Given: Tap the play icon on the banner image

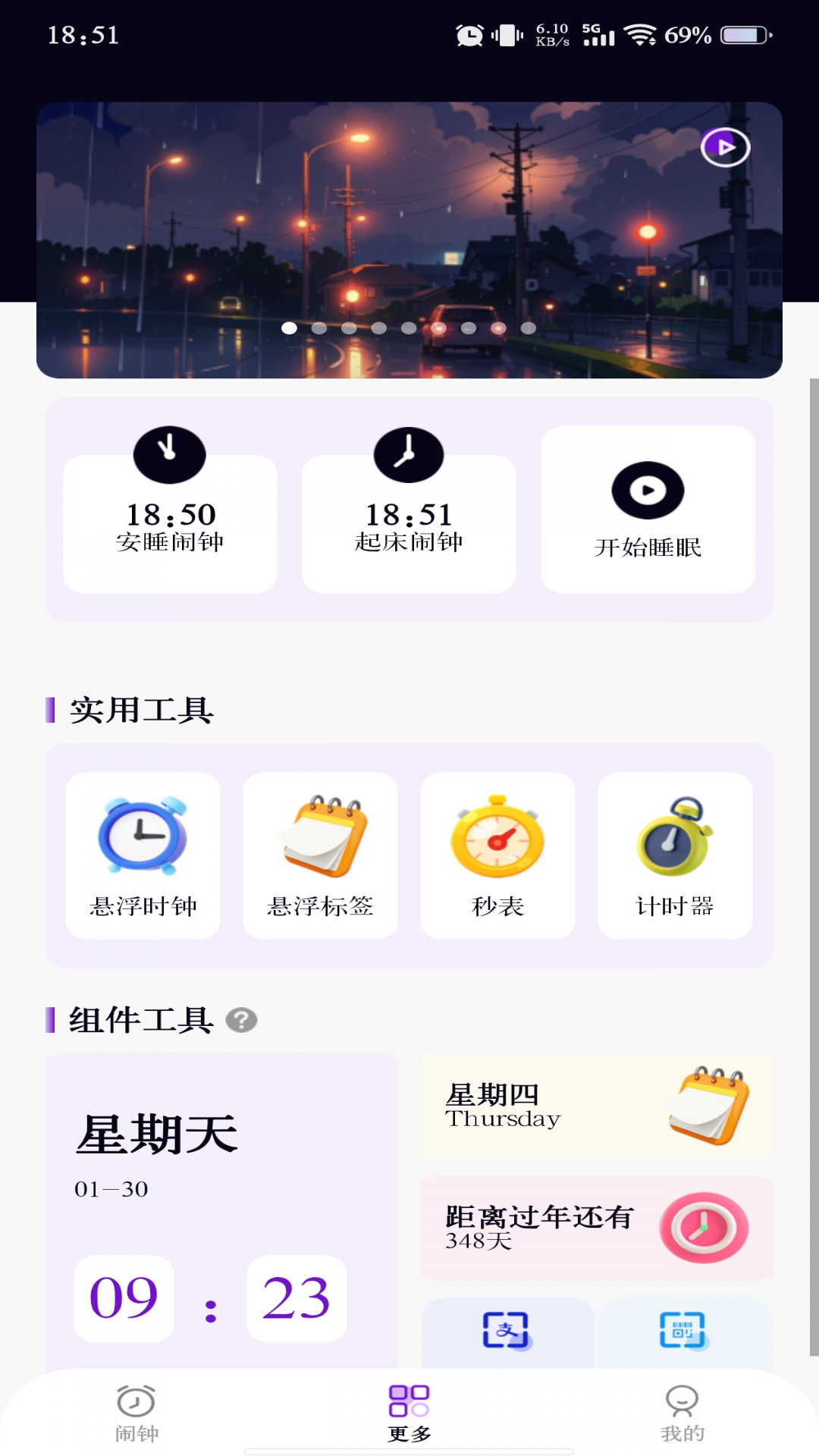Looking at the screenshot, I should [726, 149].
